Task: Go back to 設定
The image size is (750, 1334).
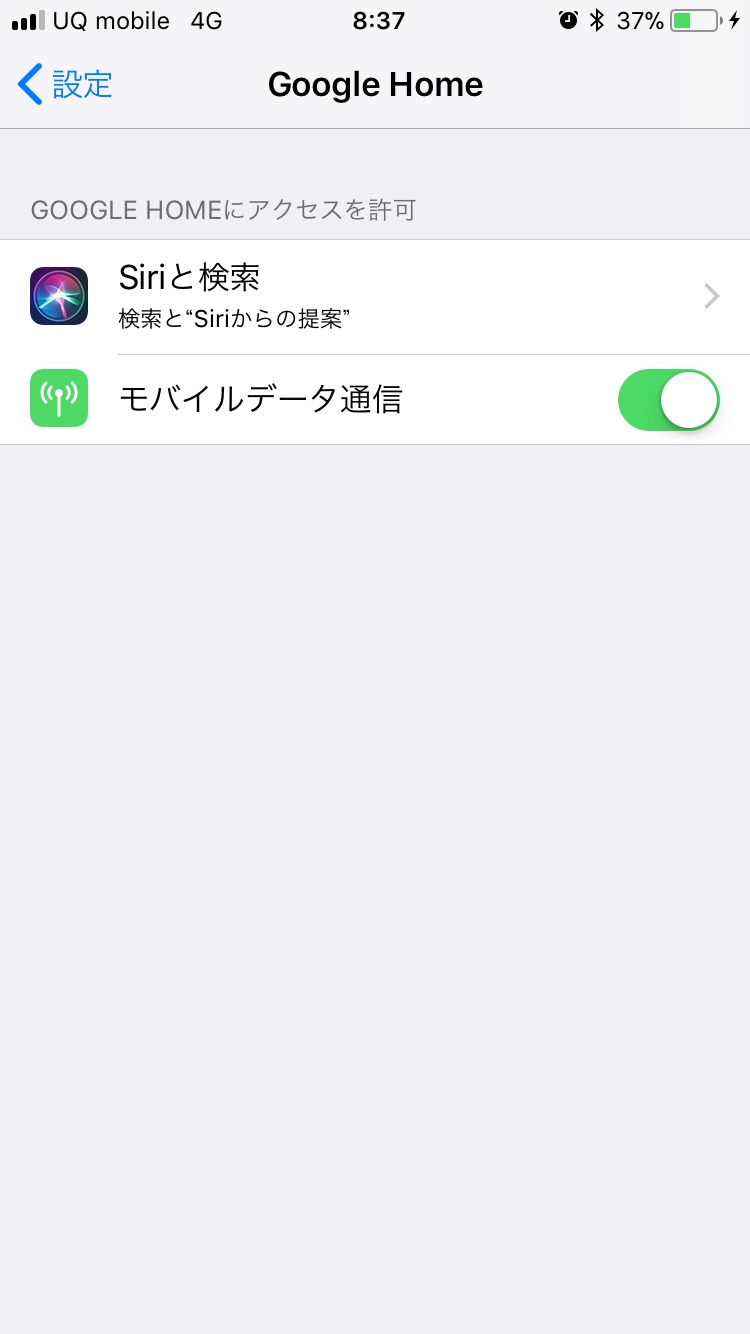Action: click(65, 85)
